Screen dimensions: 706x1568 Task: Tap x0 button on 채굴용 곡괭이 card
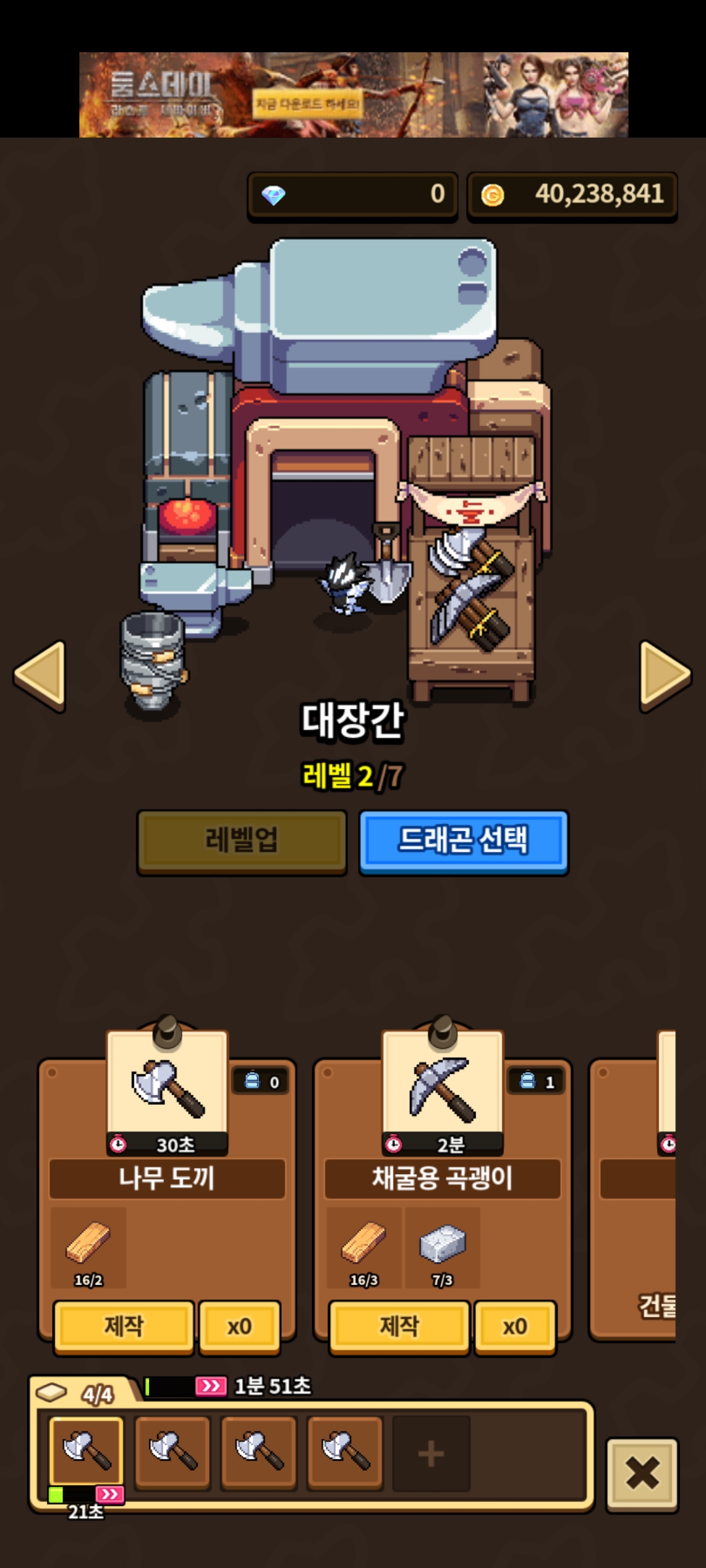(514, 1326)
